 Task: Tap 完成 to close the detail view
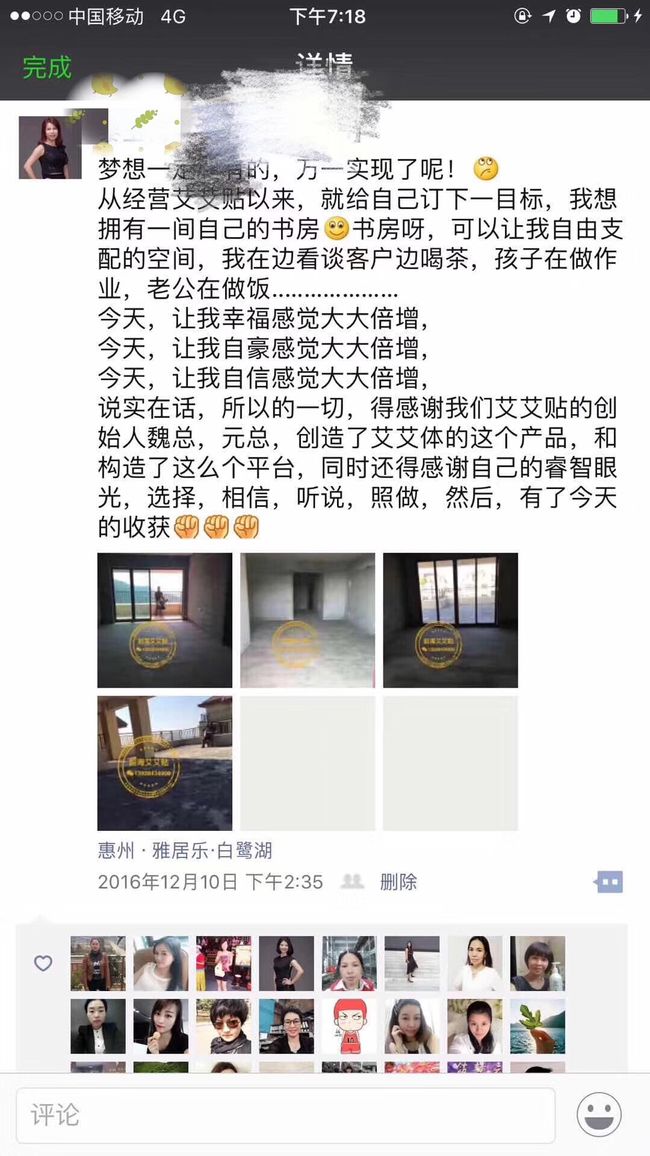(x=47, y=67)
